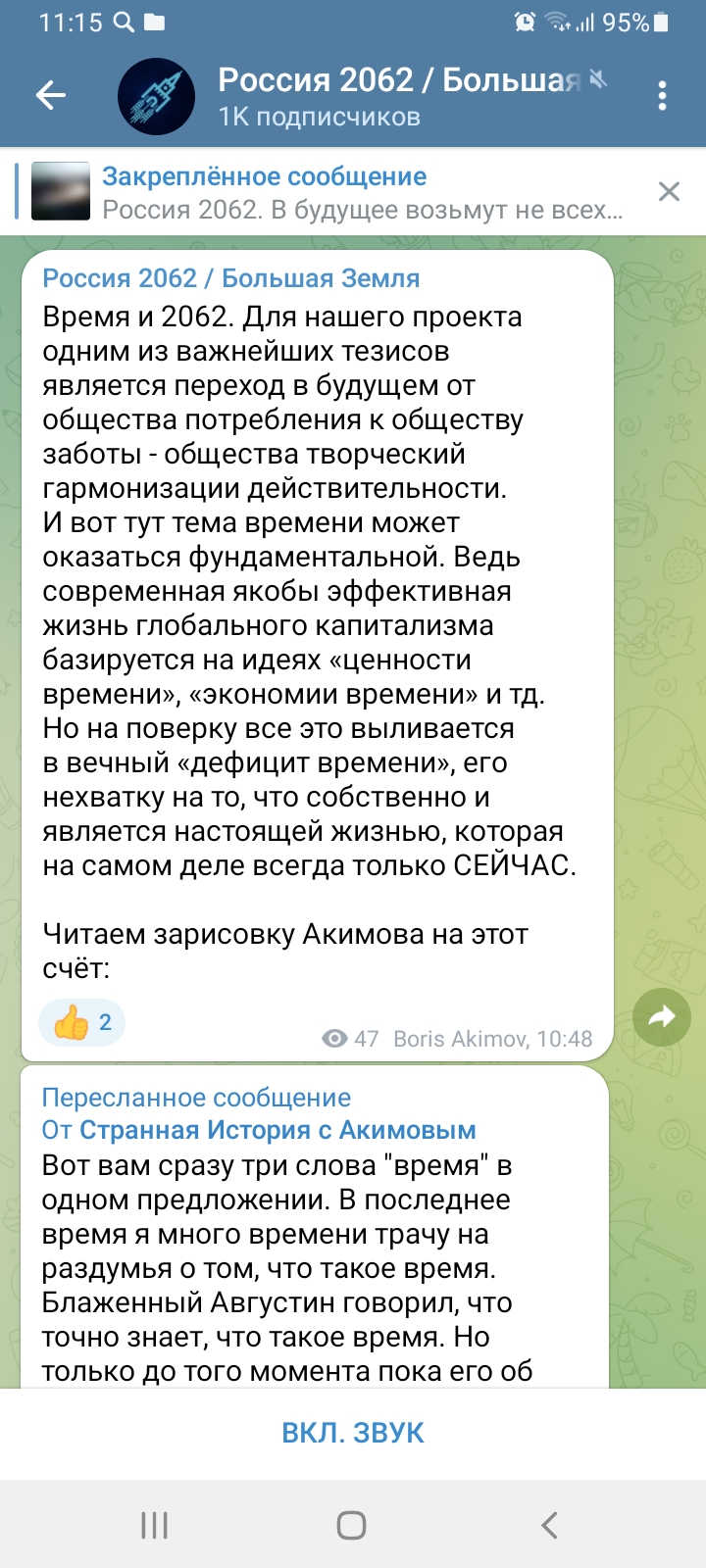React with the thumbs up
Image resolution: width=706 pixels, height=1568 pixels.
click(x=82, y=1023)
